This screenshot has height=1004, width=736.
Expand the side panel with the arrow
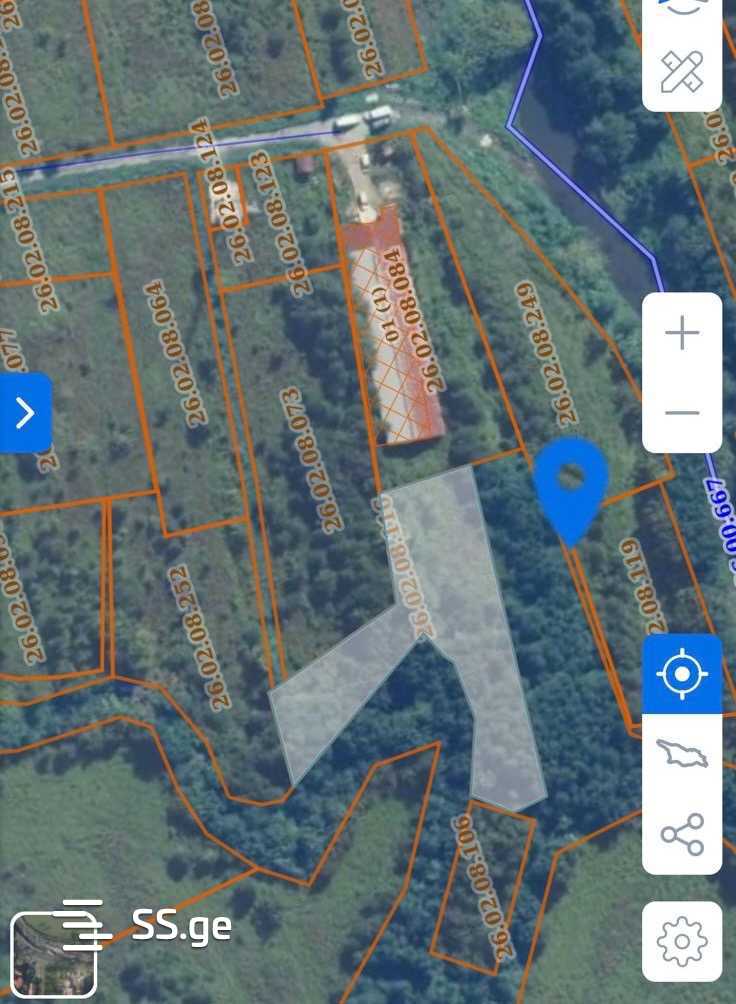25,412
